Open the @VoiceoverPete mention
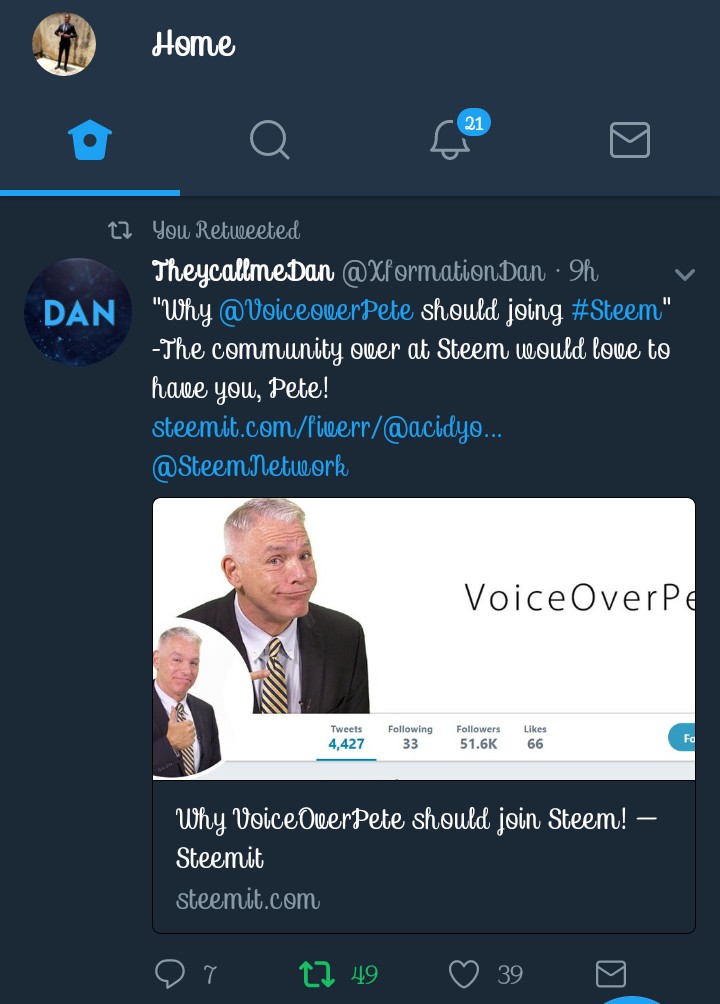 point(316,311)
